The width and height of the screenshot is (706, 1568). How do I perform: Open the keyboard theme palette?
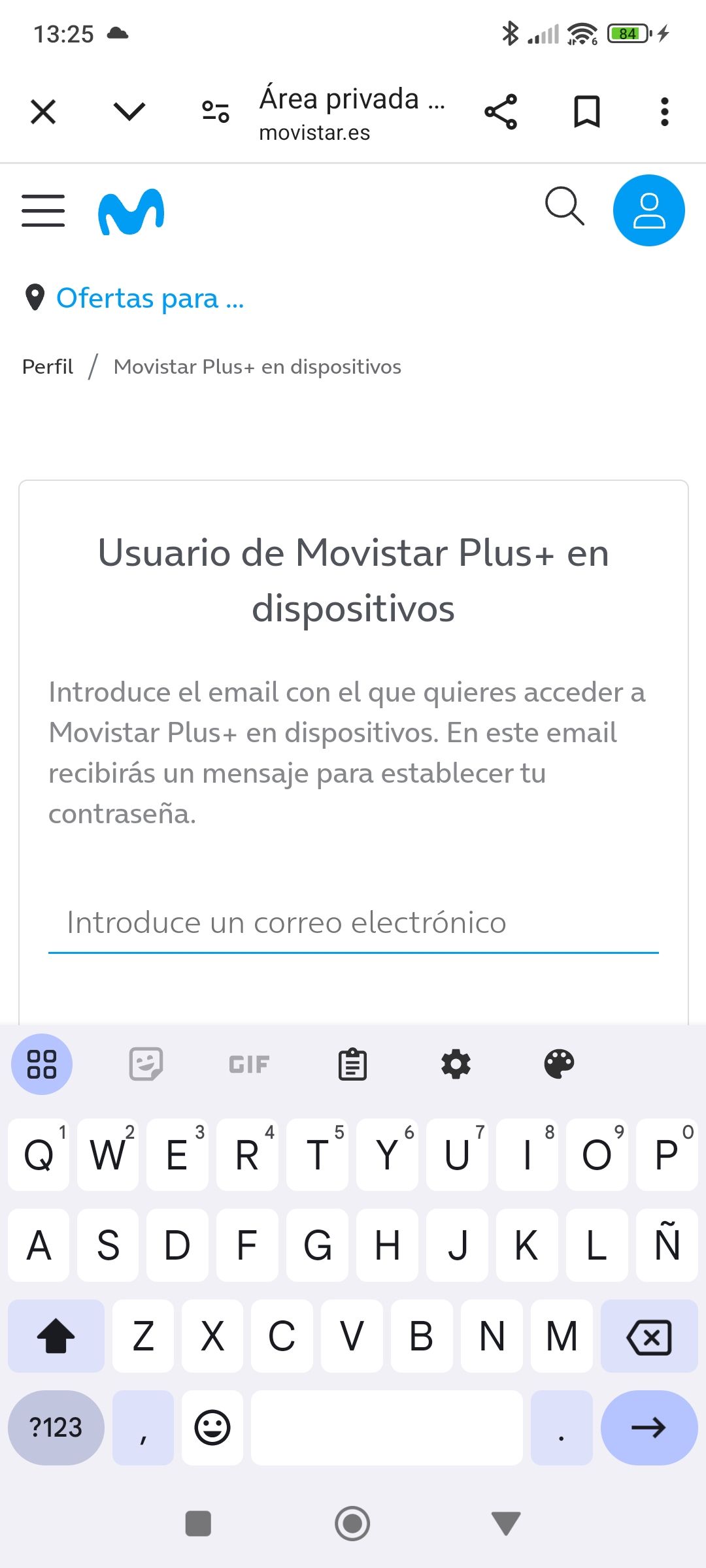pos(559,1064)
